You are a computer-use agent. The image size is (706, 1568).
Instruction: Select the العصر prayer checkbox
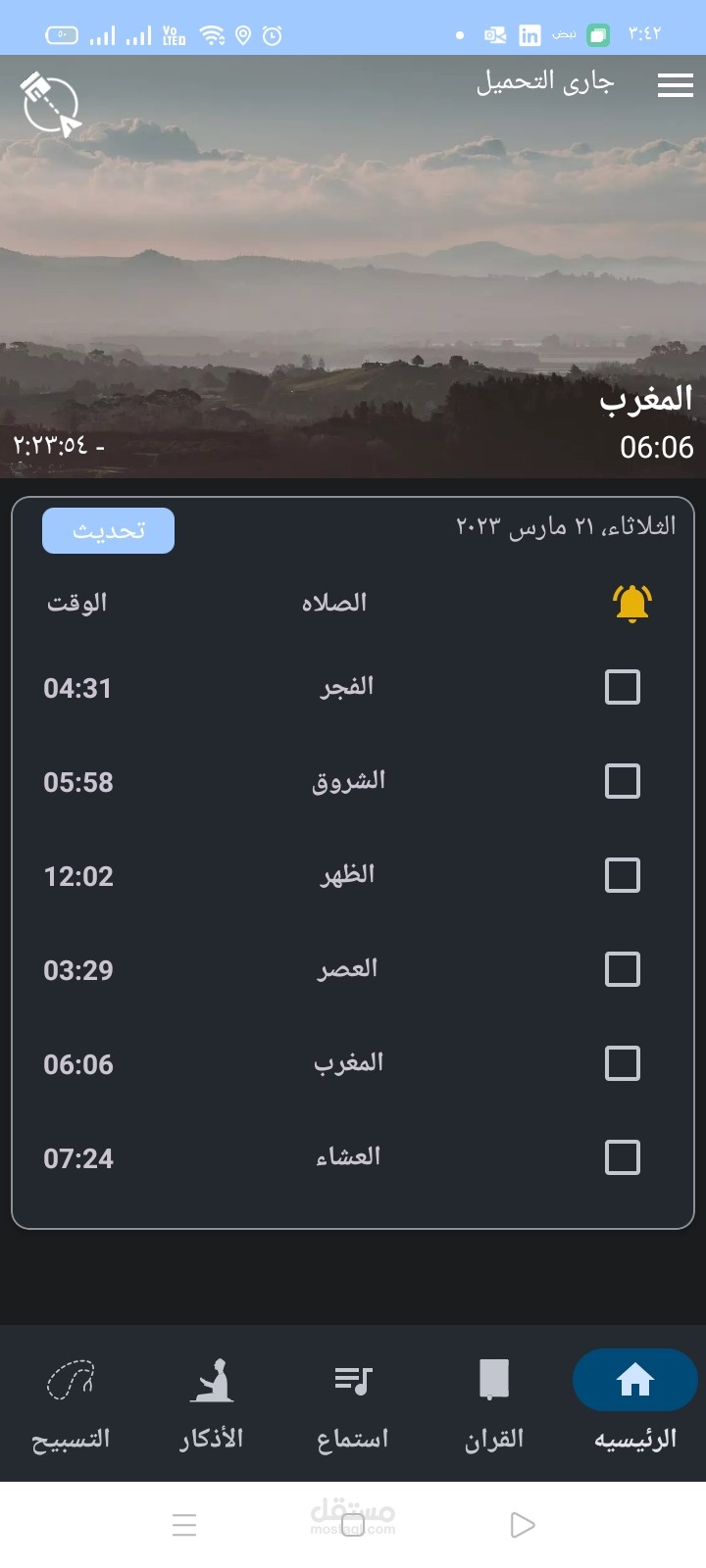pos(623,969)
